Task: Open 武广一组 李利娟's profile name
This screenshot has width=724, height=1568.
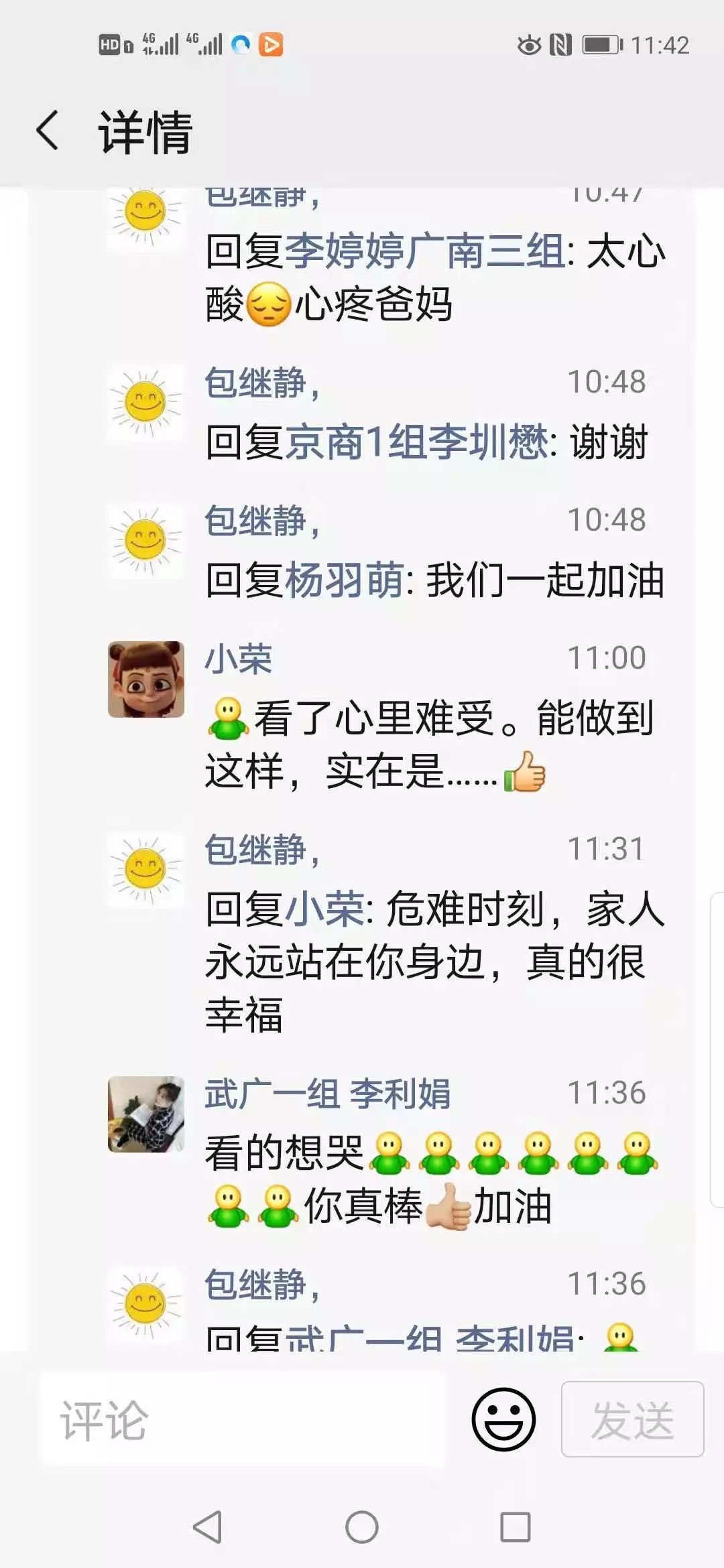Action: click(x=327, y=1094)
